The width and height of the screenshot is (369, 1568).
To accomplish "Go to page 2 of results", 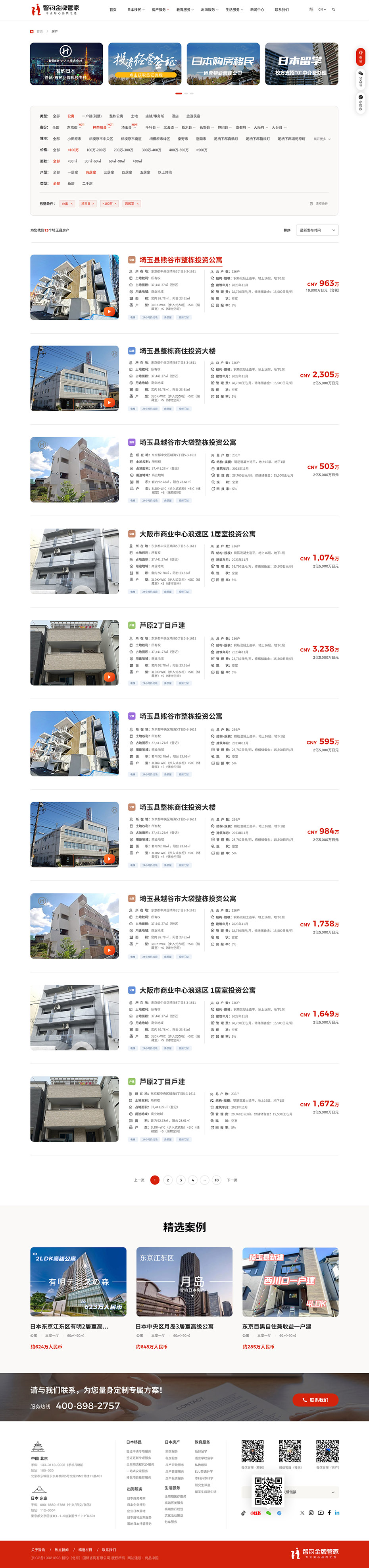I will pos(168,1180).
